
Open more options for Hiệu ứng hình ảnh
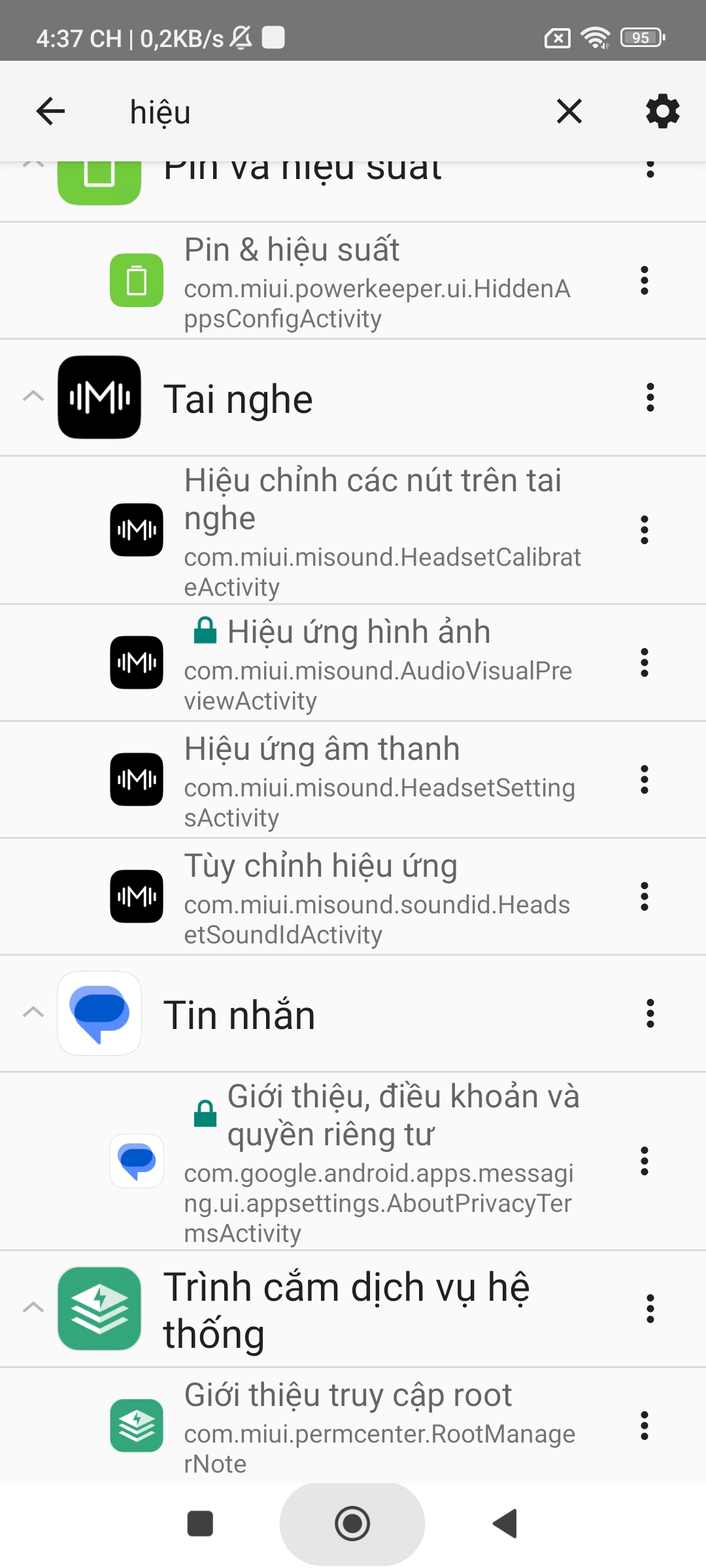pyautogui.click(x=645, y=662)
